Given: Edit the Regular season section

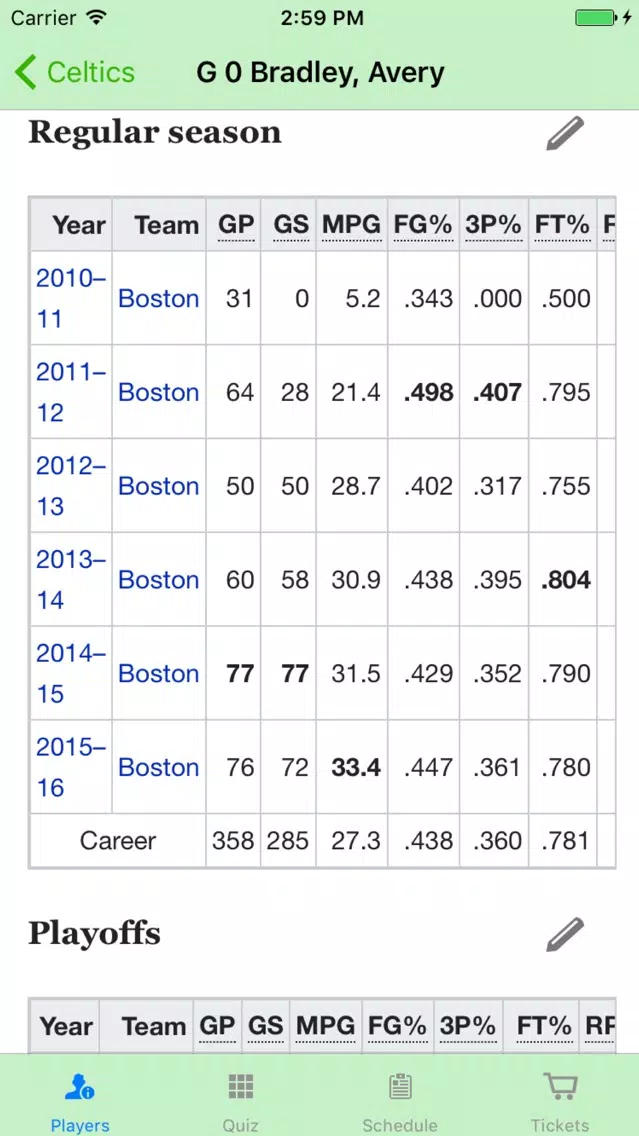Looking at the screenshot, I should tap(564, 133).
